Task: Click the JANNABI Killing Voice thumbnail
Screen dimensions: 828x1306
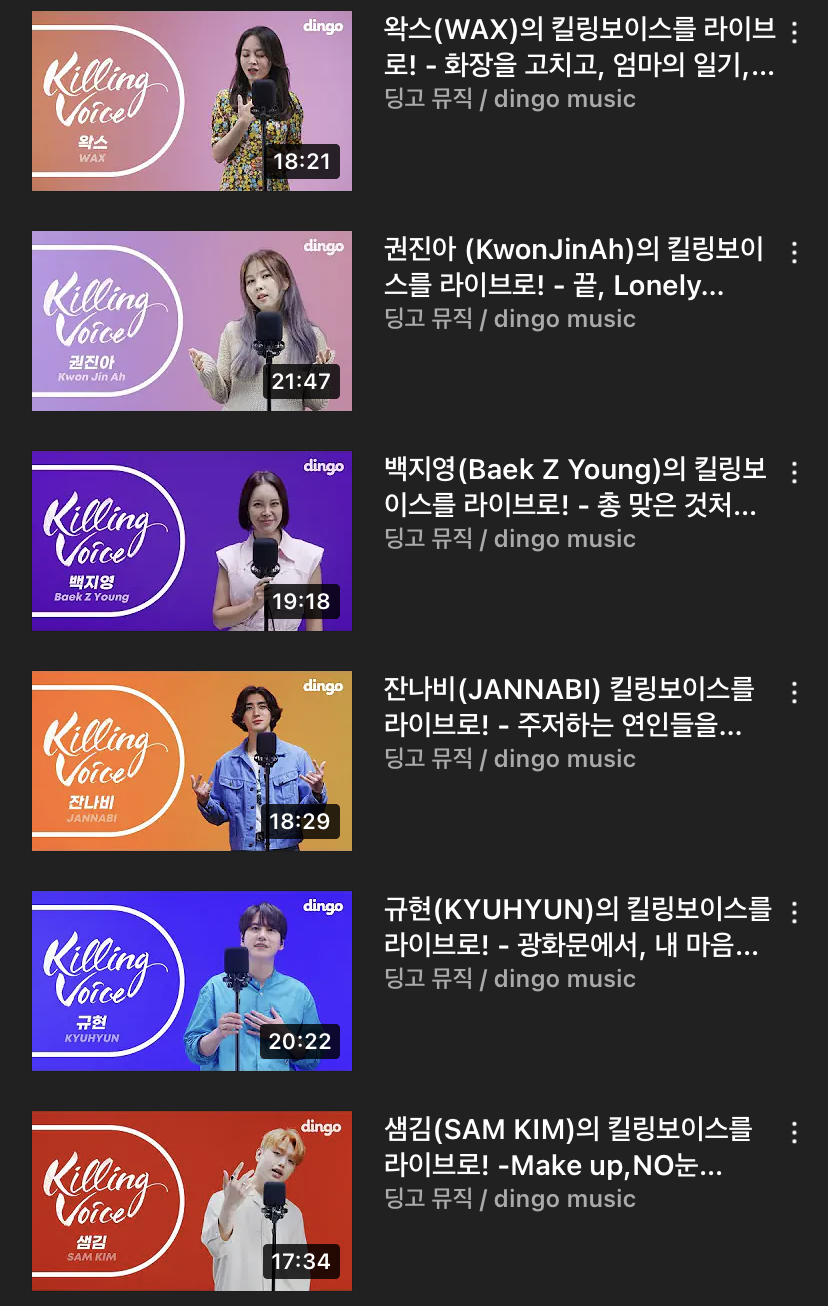Action: pos(191,760)
